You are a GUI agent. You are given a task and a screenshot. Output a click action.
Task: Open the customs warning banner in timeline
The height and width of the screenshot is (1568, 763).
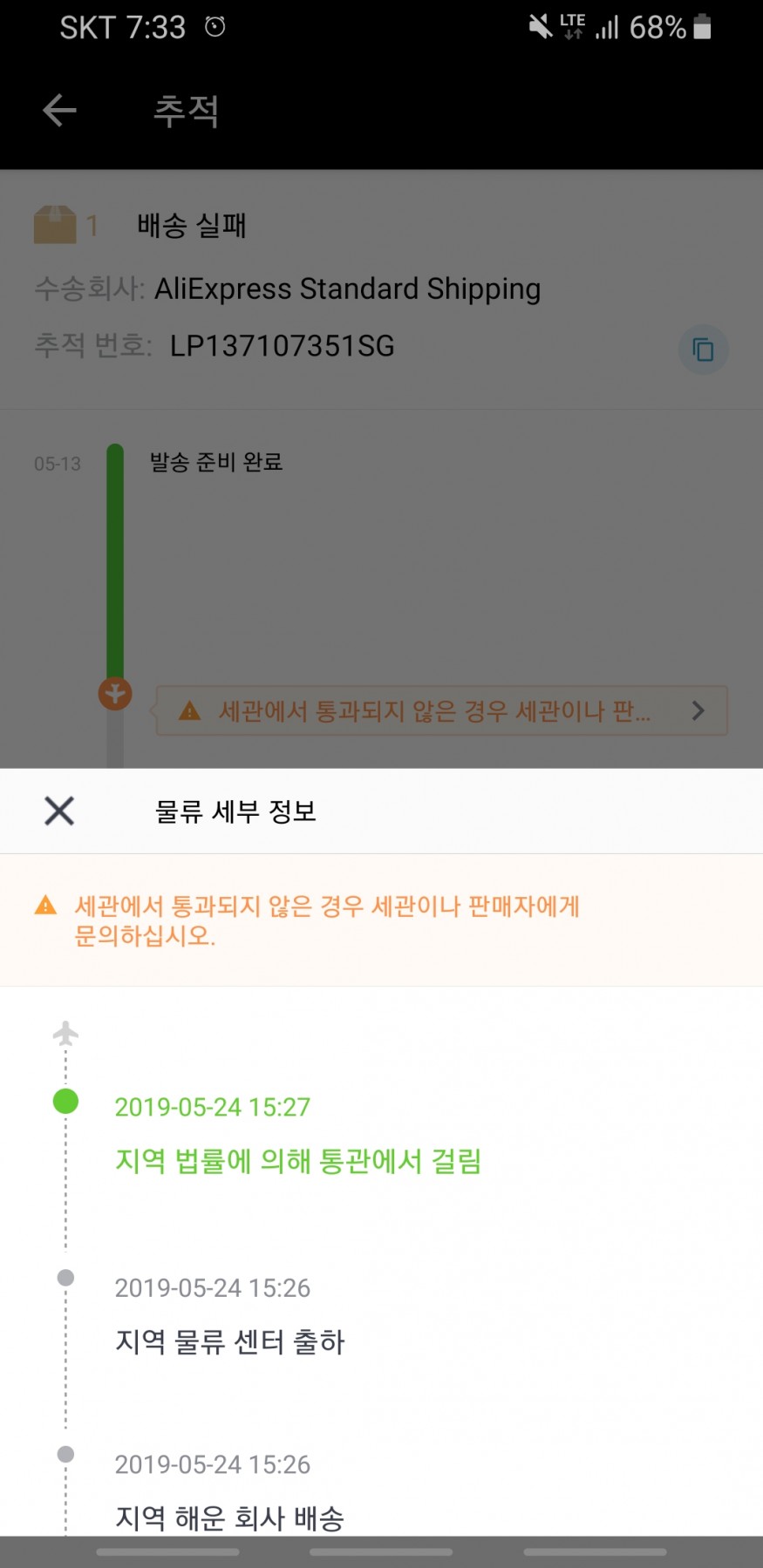point(441,711)
